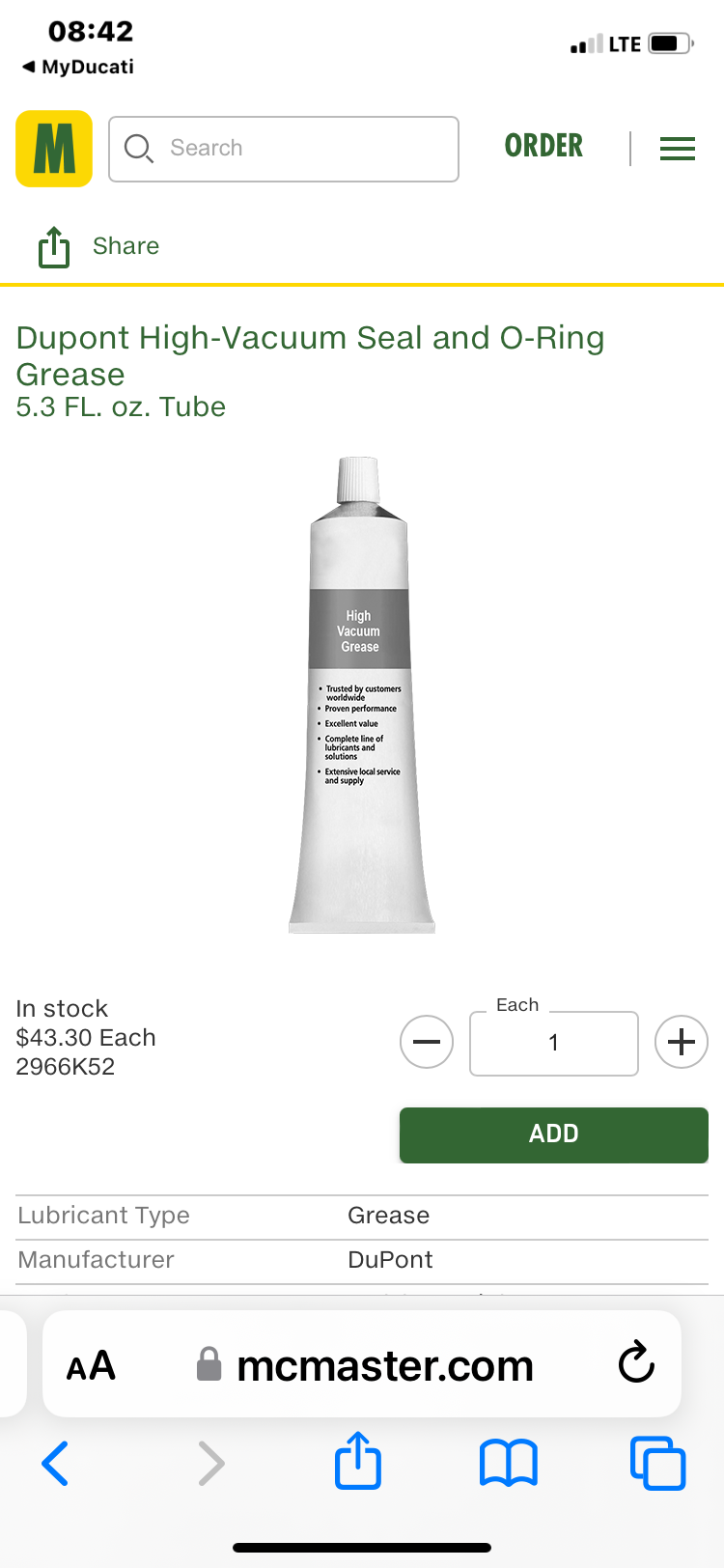
Task: Decrease quantity with minus button
Action: click(427, 1043)
